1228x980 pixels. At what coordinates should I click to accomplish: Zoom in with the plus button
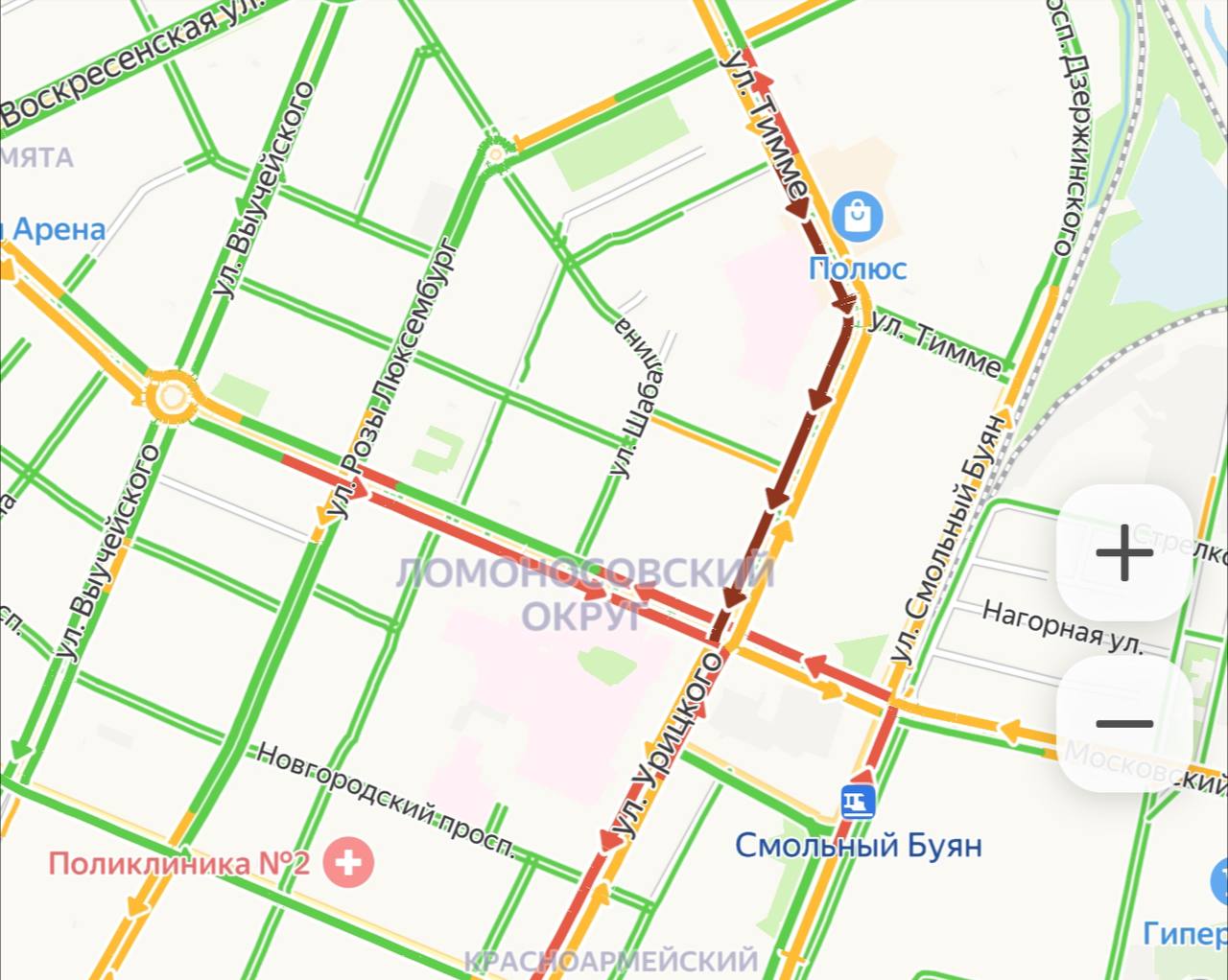click(x=1123, y=553)
